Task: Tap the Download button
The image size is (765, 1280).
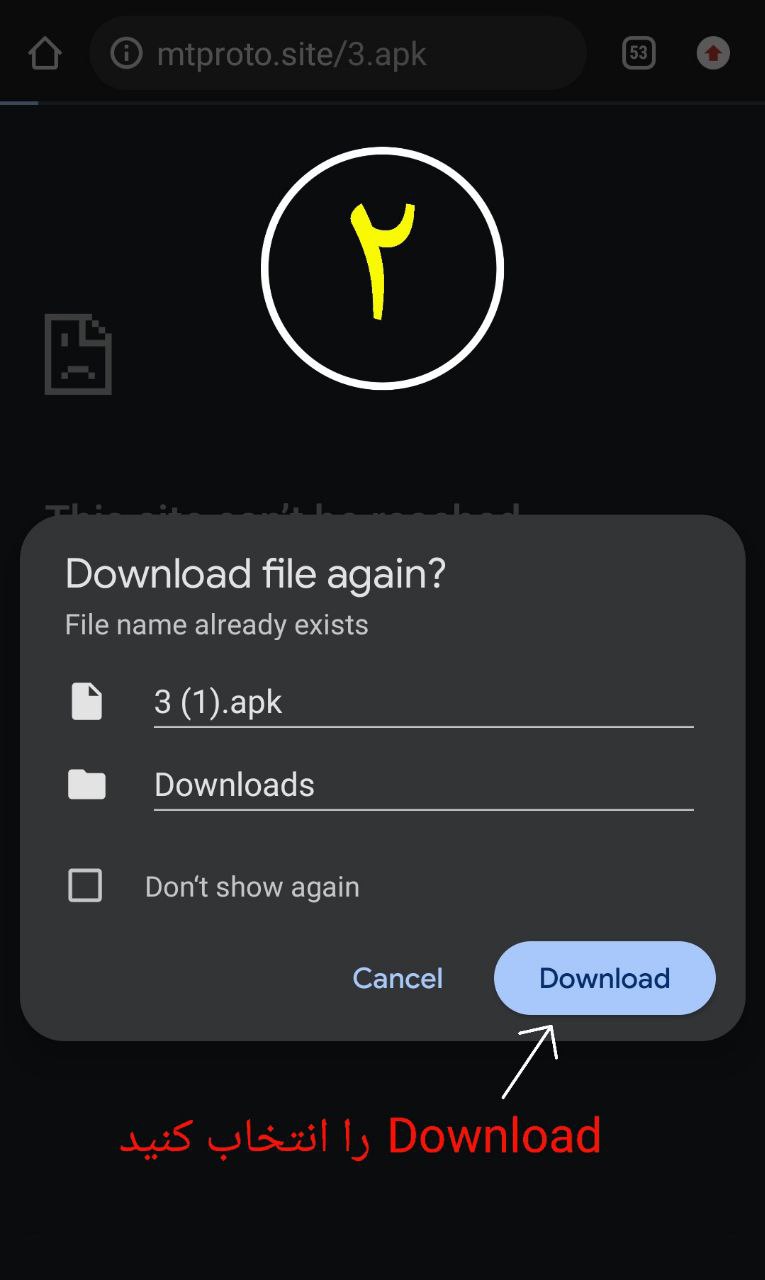Action: click(604, 978)
